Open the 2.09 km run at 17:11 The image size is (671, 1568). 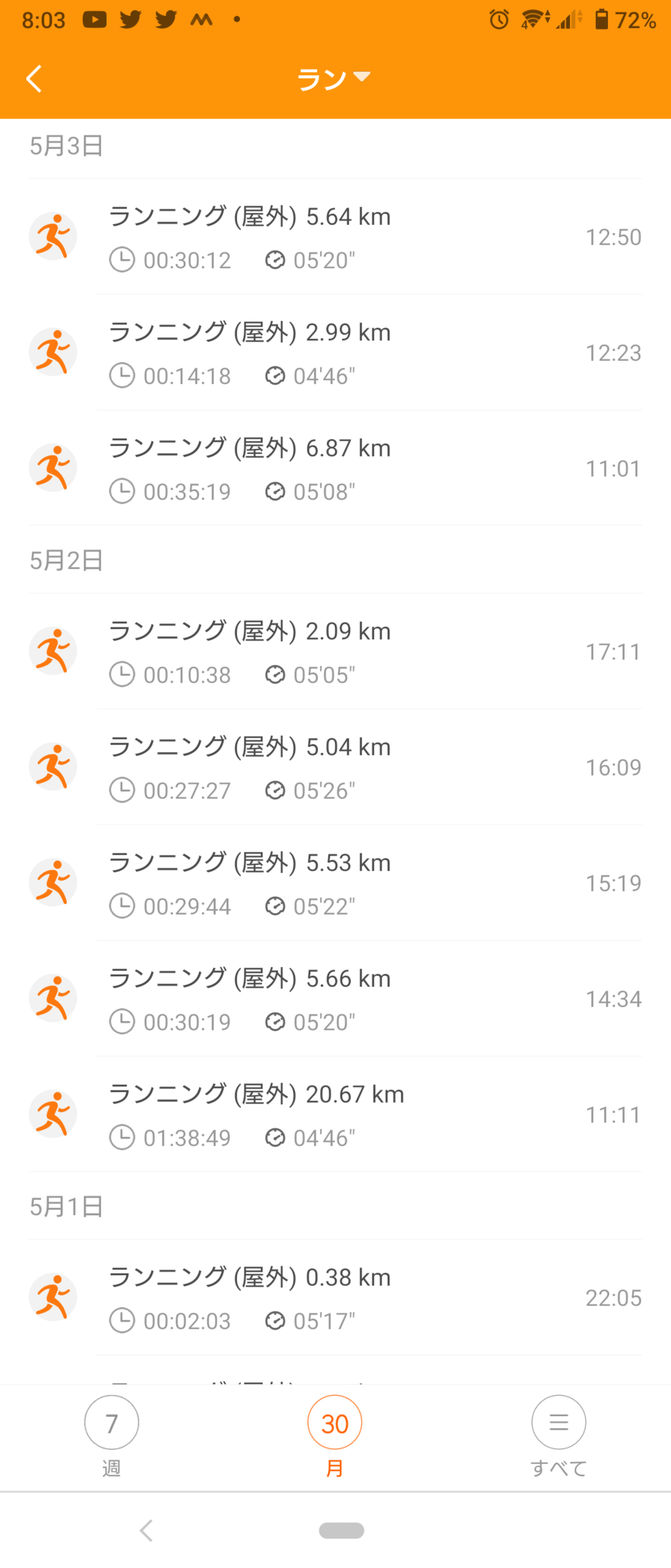click(x=334, y=651)
